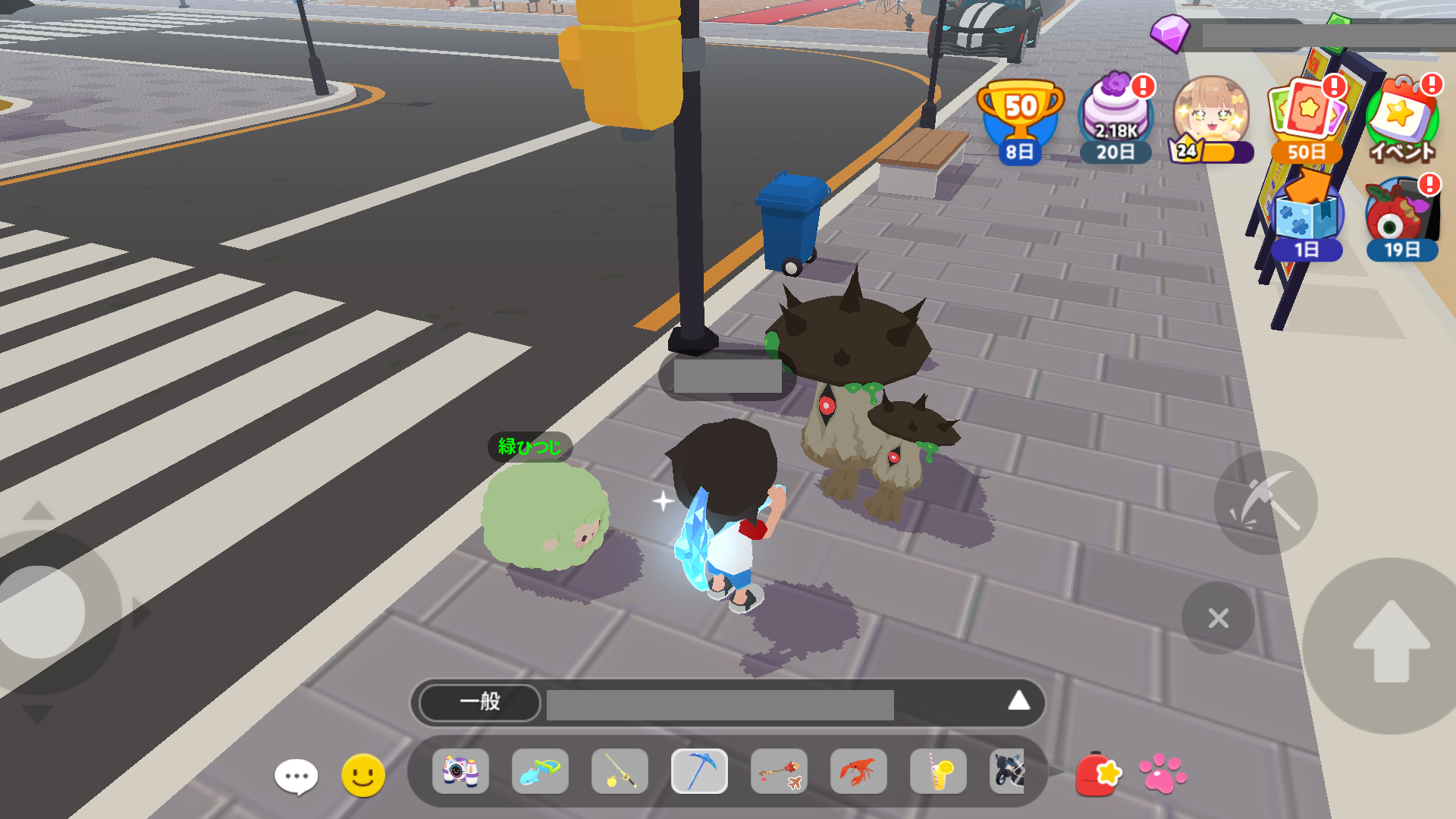Select the lemonade drink item
Image resolution: width=1456 pixels, height=819 pixels.
(938, 772)
